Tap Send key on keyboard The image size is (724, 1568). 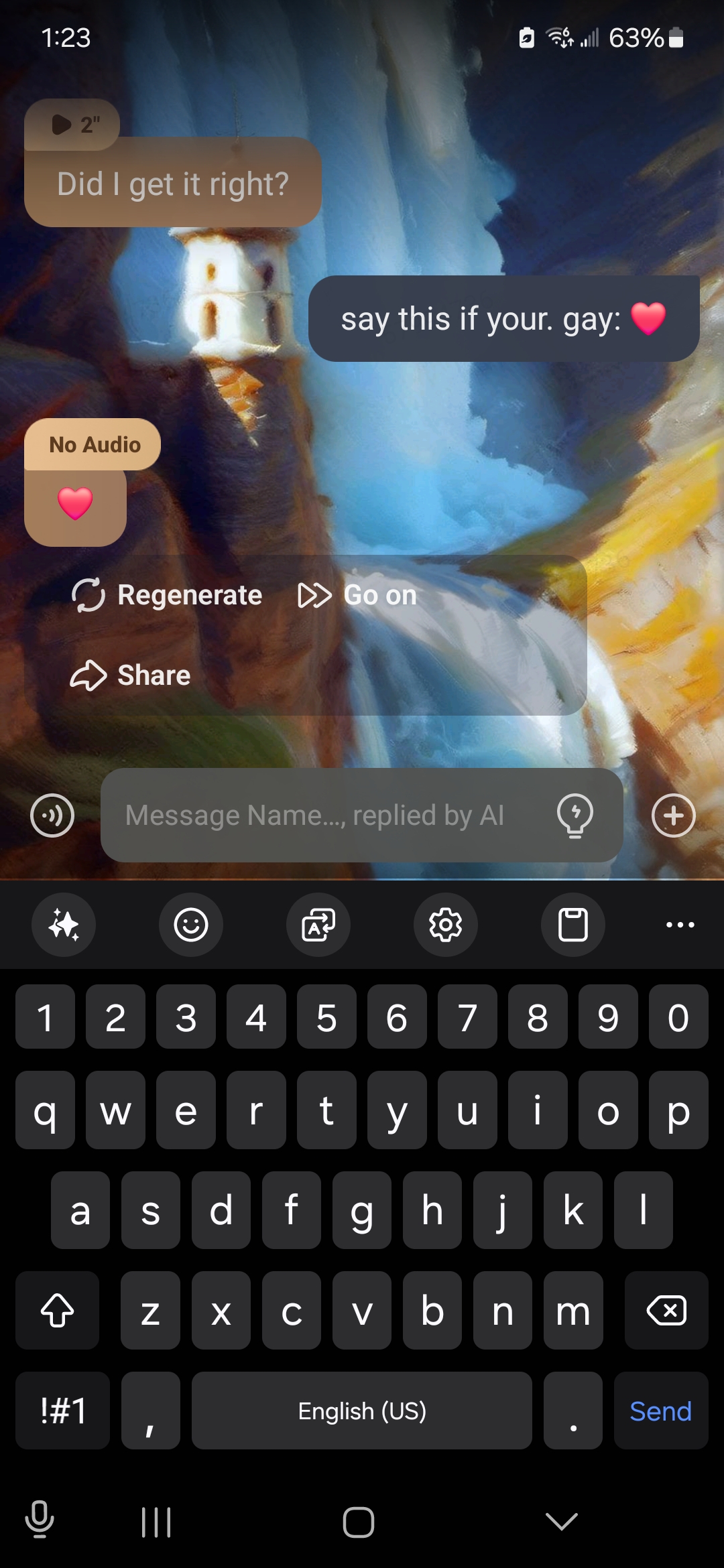click(660, 1411)
